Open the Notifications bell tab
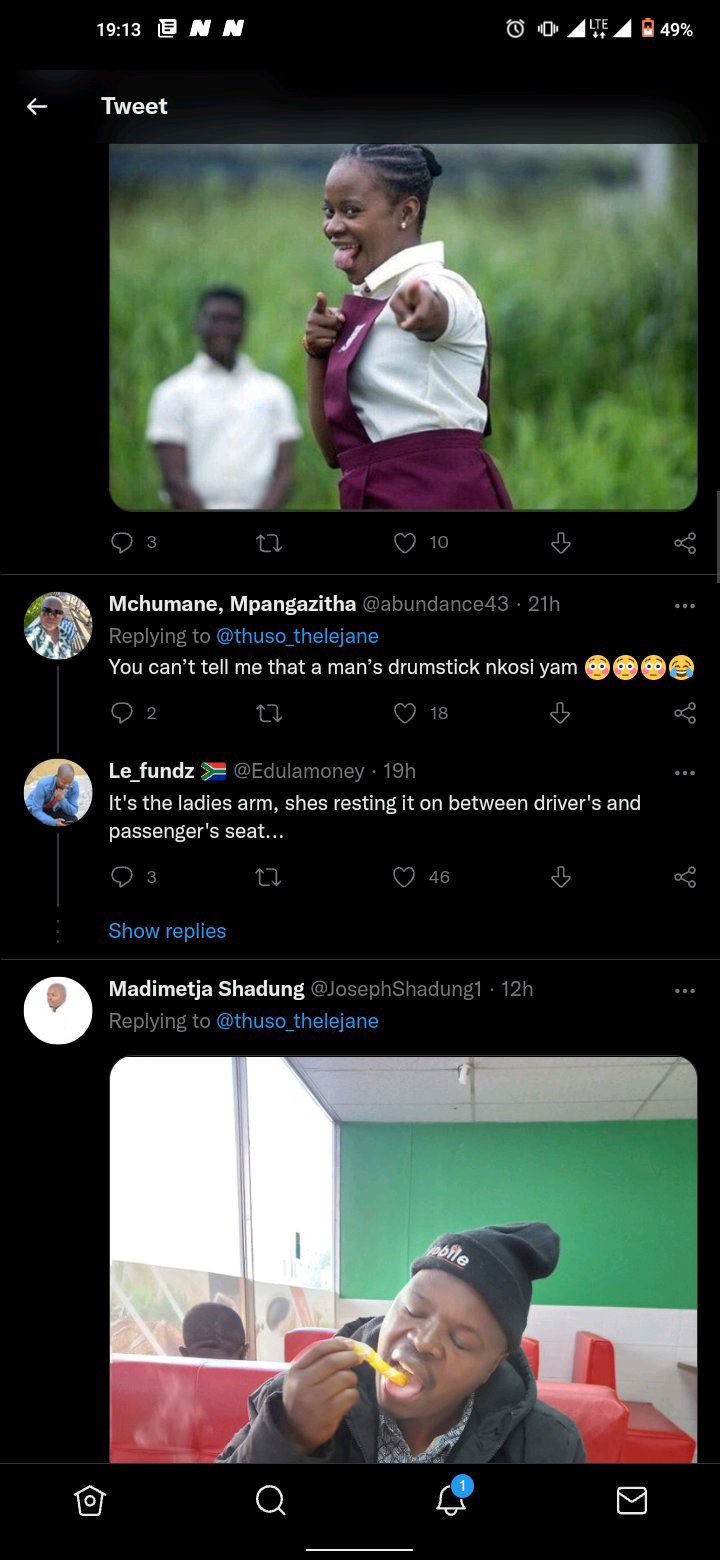 tap(452, 1499)
